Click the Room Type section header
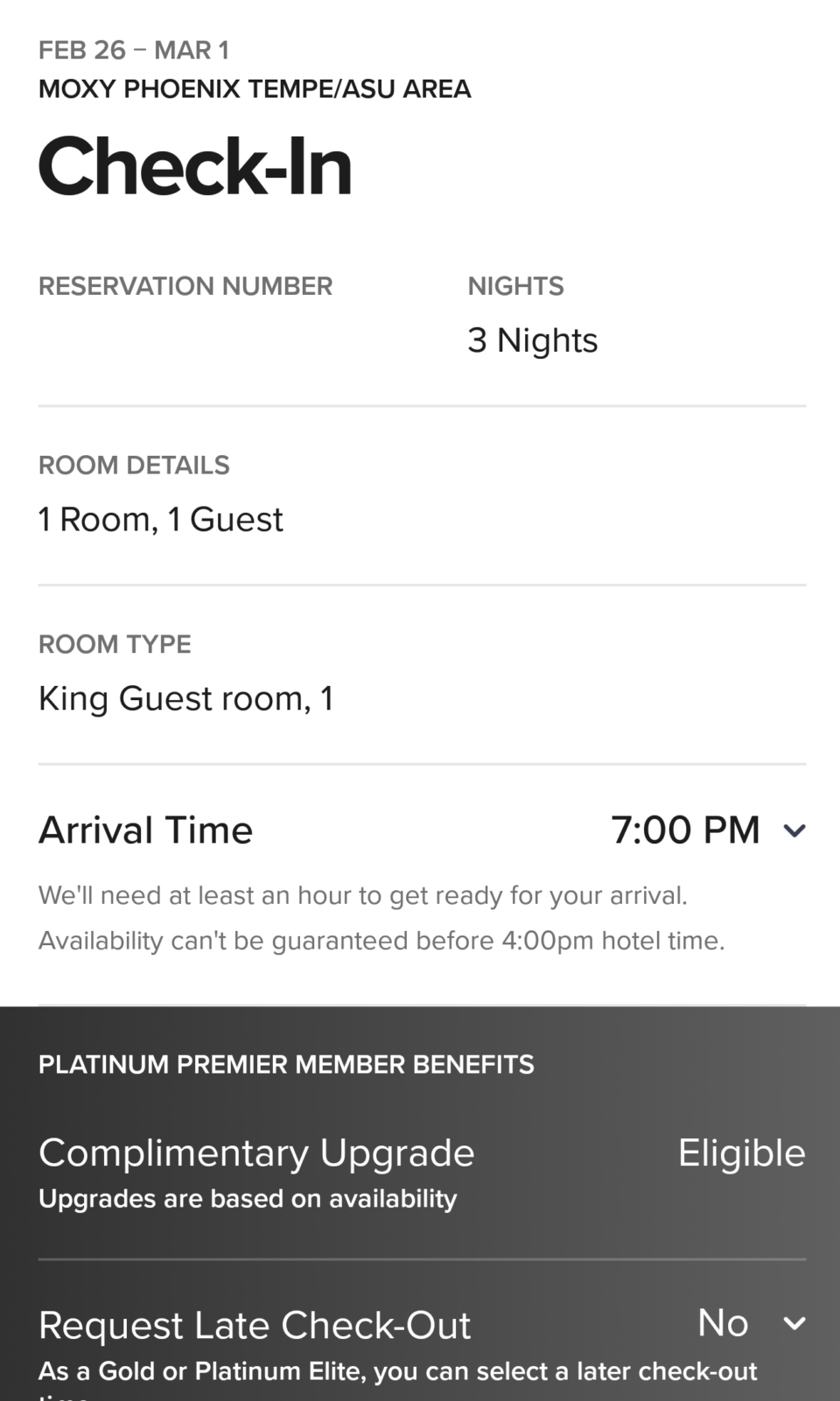The image size is (840, 1401). point(114,644)
